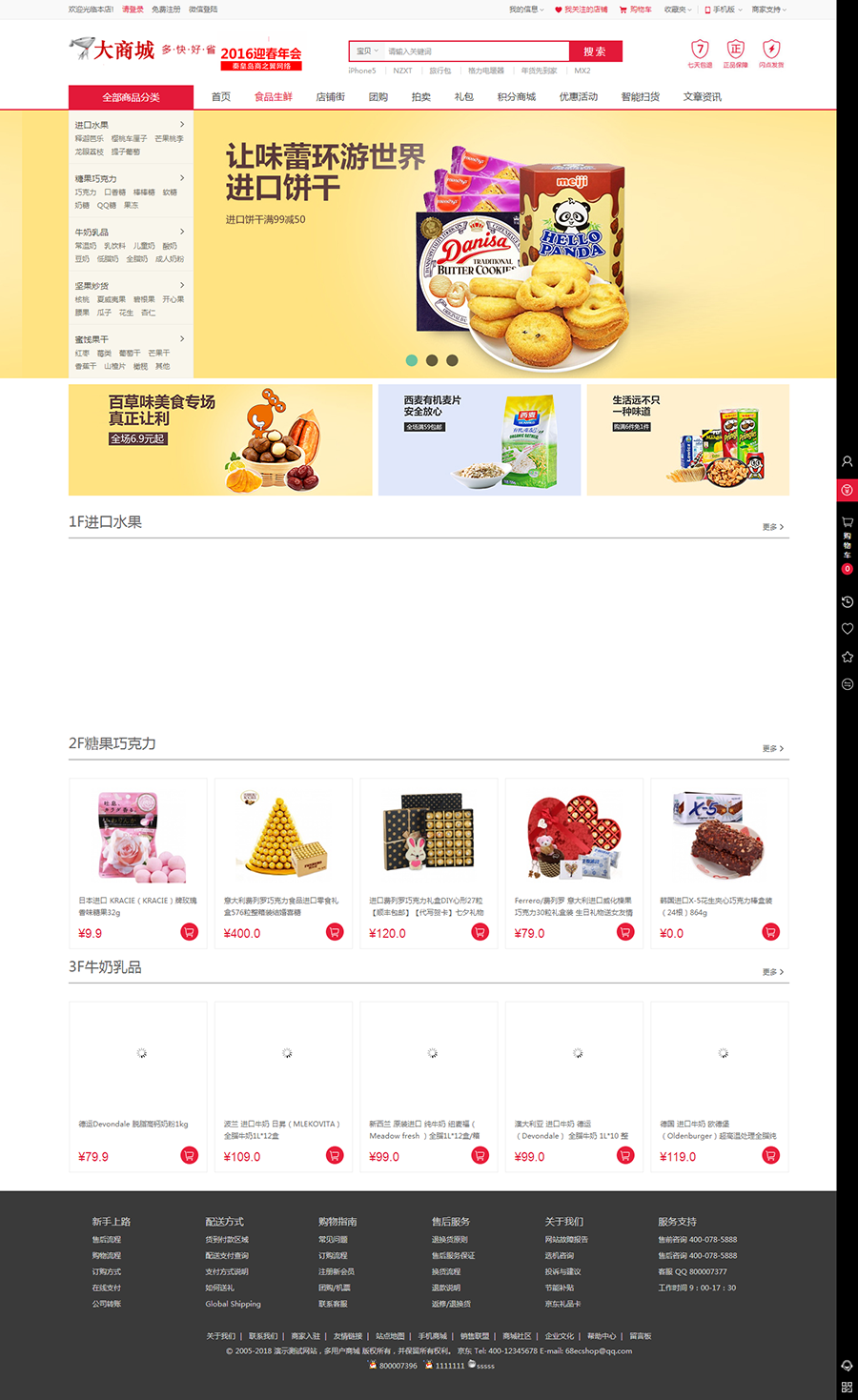Open the 全部商品分类 category menu
858x1400 pixels.
coord(131,97)
